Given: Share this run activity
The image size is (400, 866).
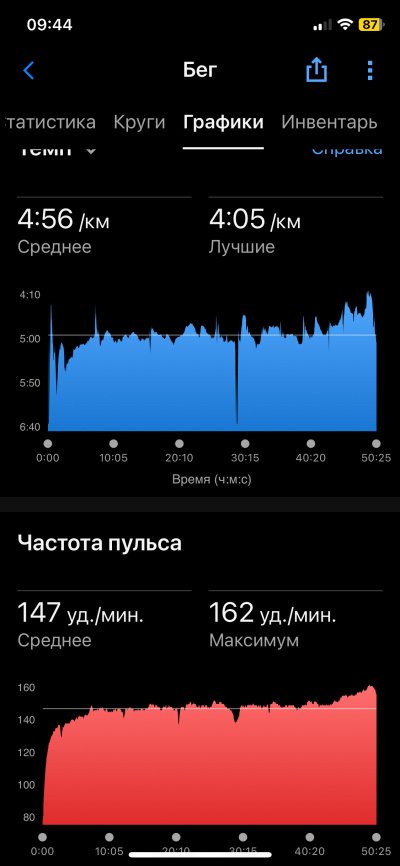Looking at the screenshot, I should (x=317, y=70).
